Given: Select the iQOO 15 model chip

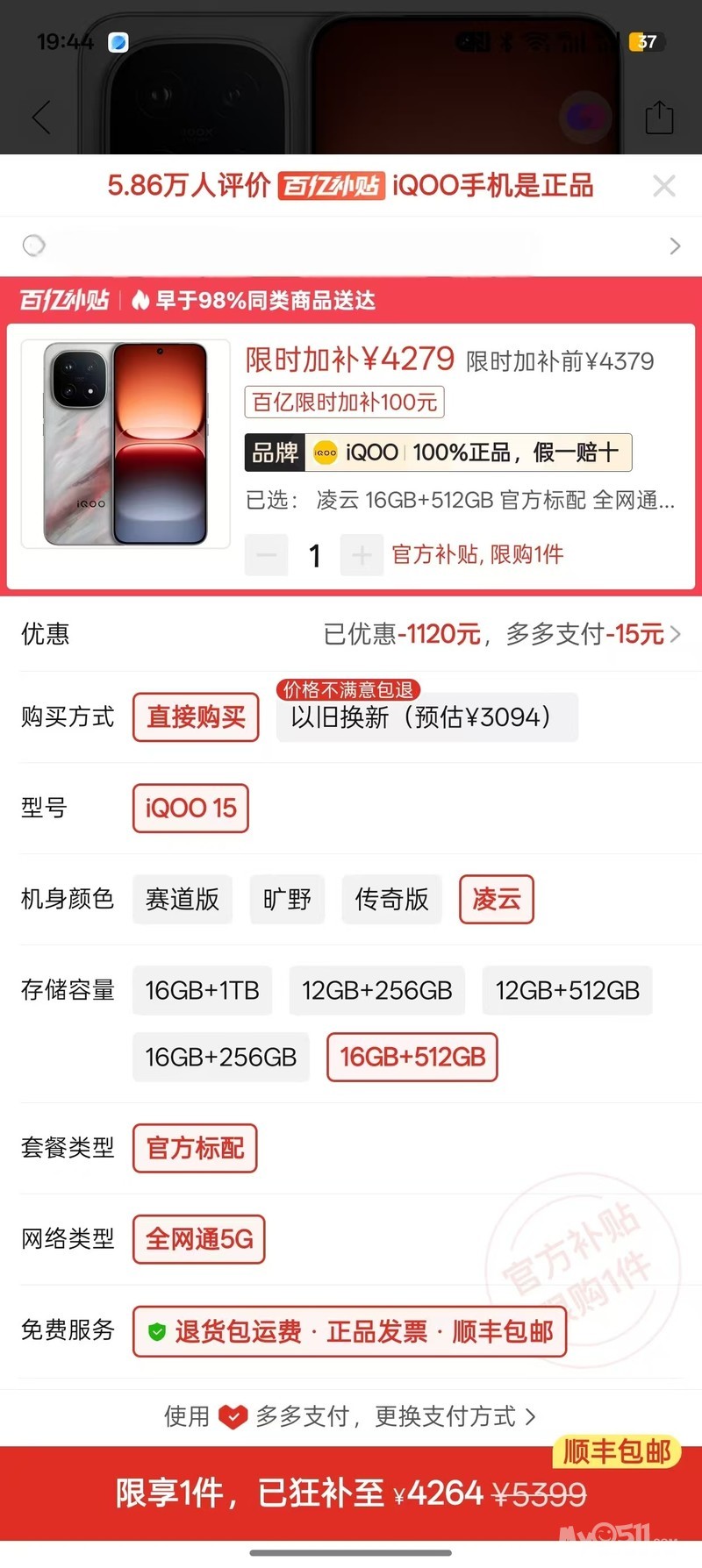Looking at the screenshot, I should click(190, 808).
